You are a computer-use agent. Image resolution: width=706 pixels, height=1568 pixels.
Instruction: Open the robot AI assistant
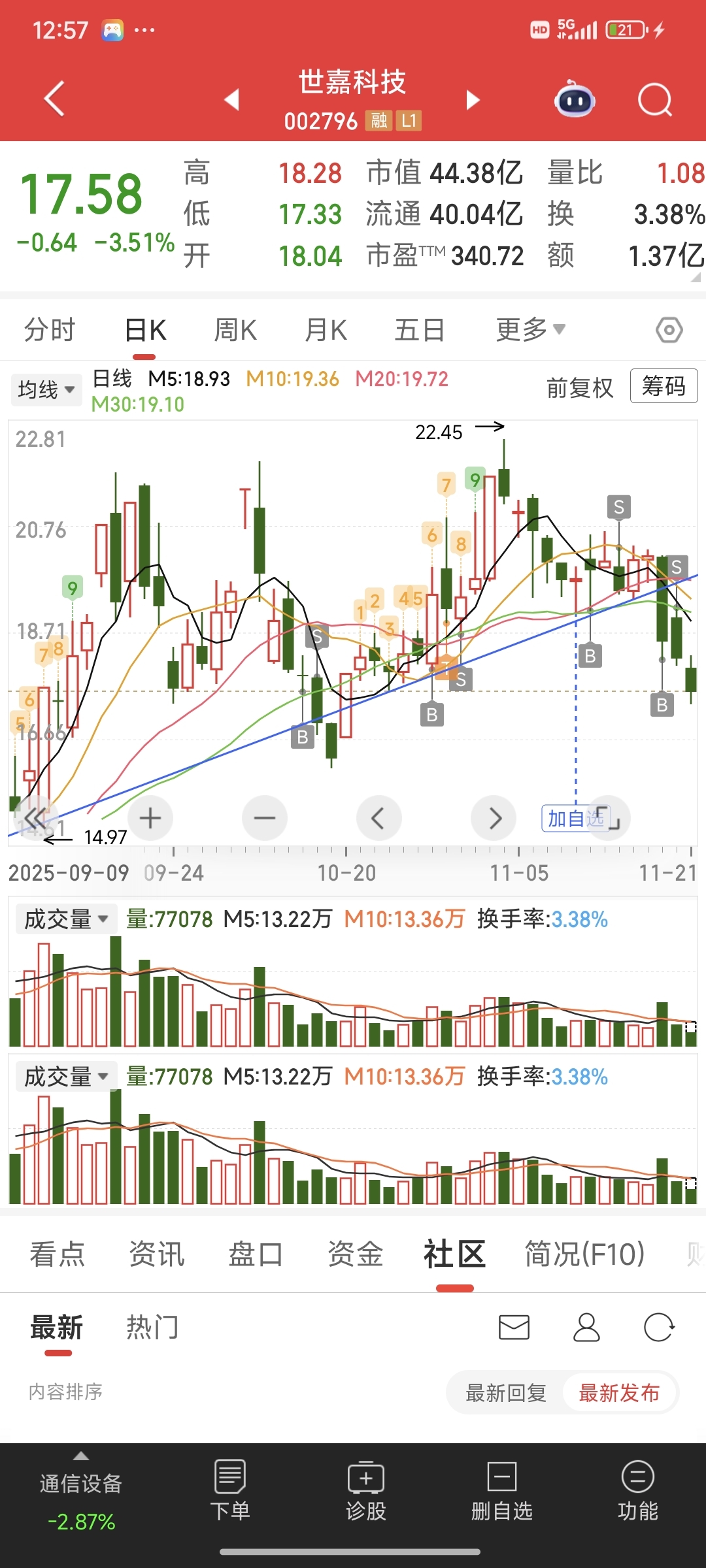click(x=574, y=100)
